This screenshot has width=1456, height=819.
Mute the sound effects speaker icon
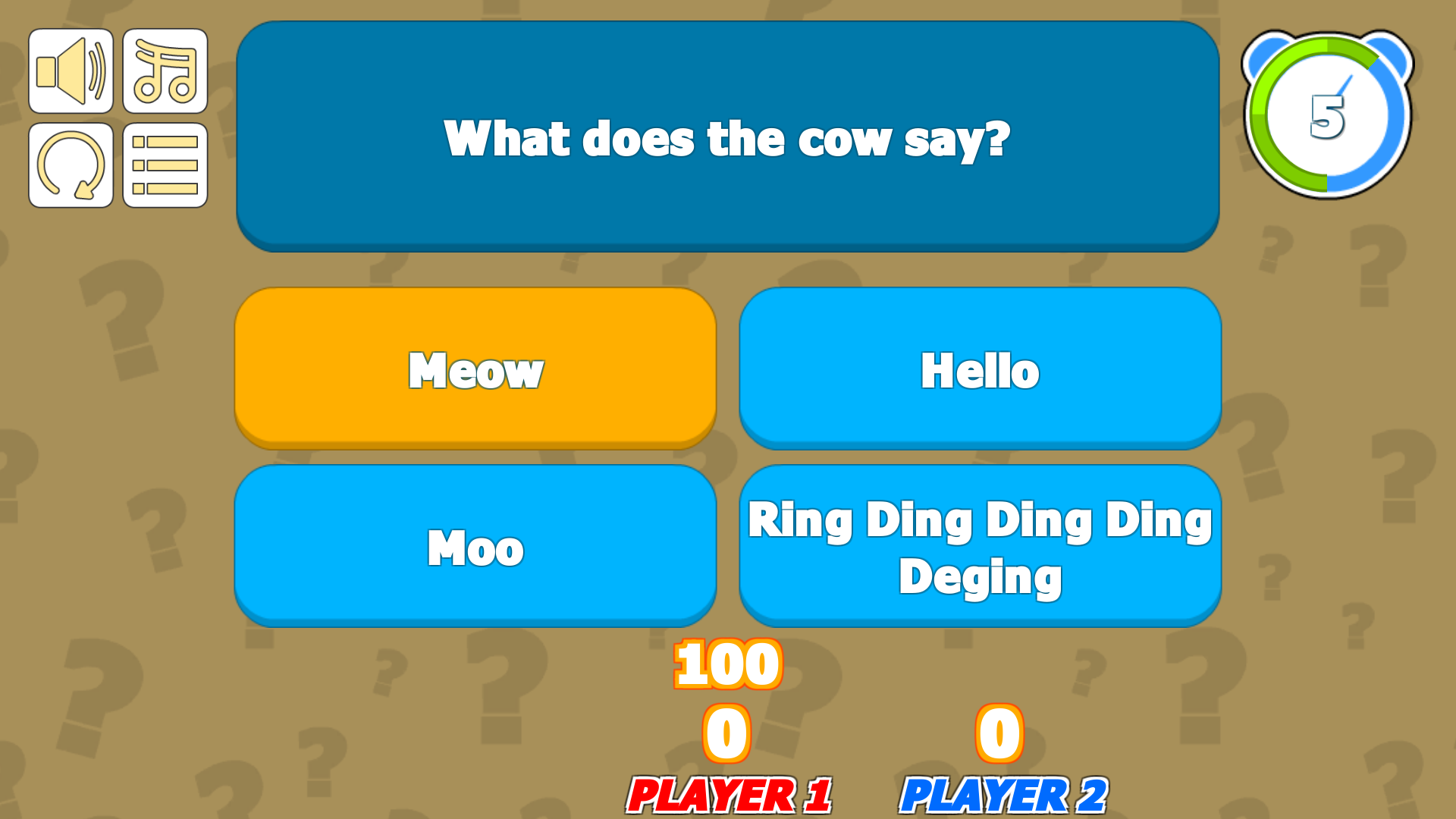click(x=71, y=71)
